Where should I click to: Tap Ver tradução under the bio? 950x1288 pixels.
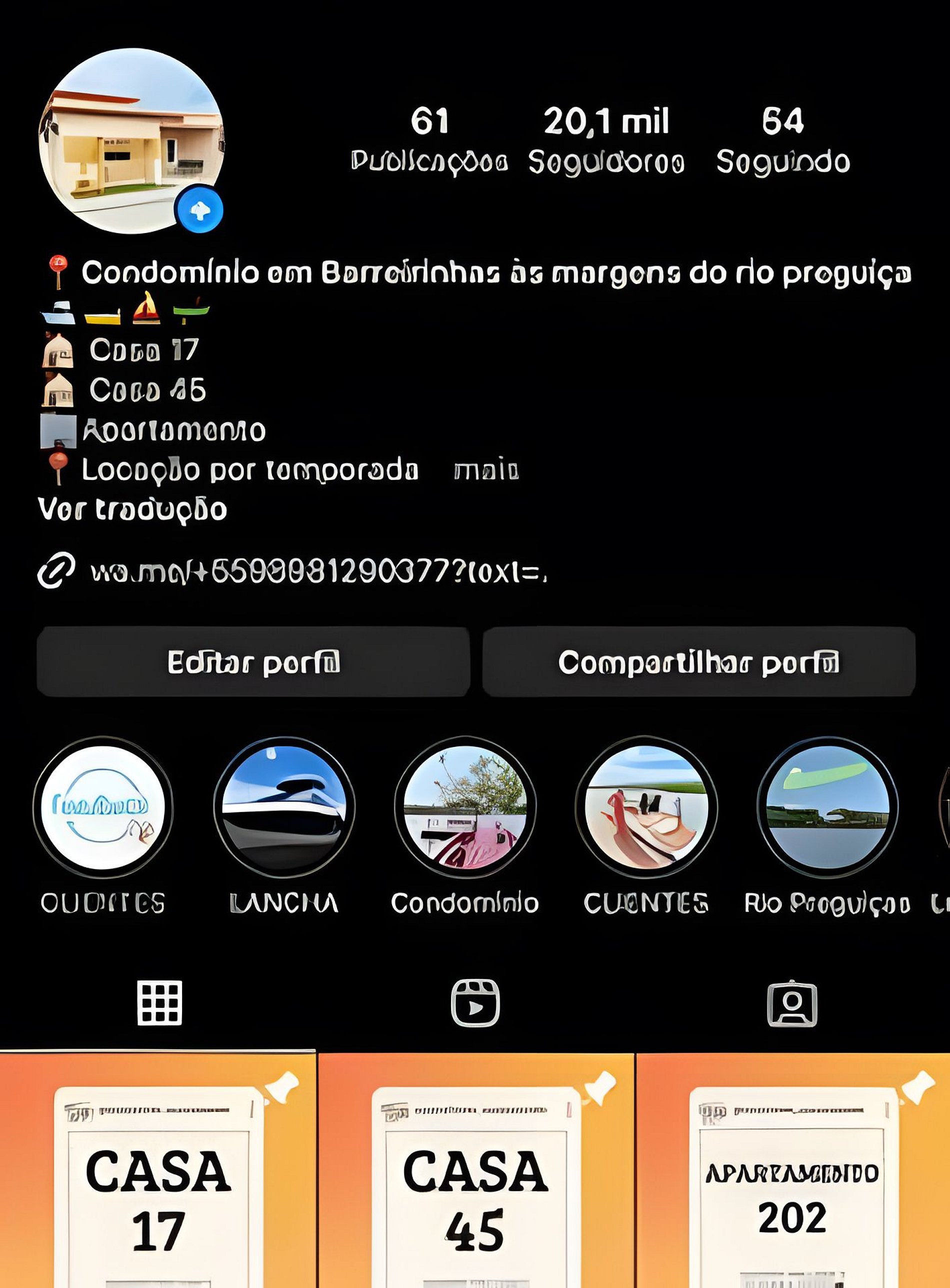133,509
